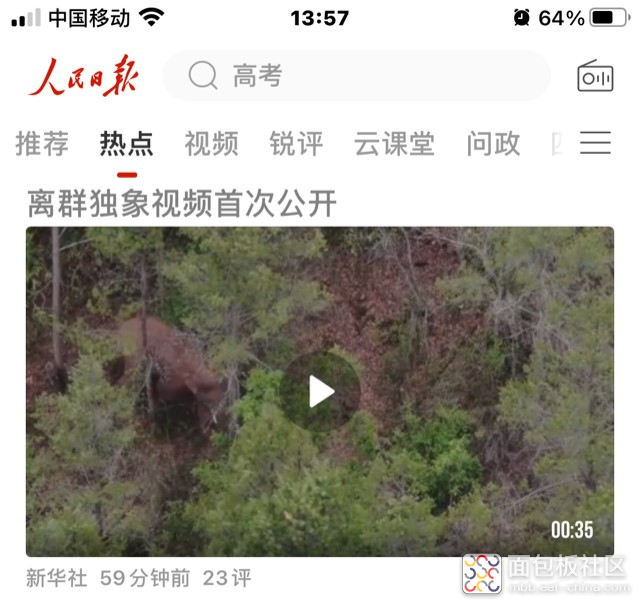Switch to the 锐评 tab
The height and width of the screenshot is (605, 640).
(x=296, y=144)
